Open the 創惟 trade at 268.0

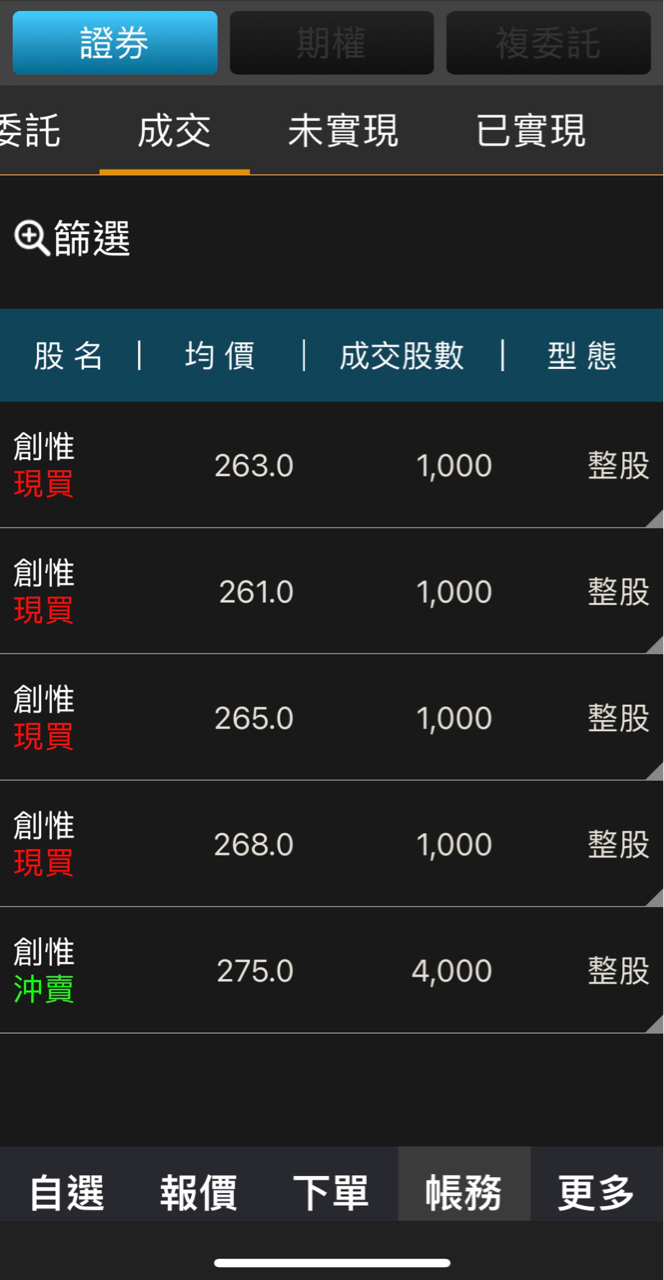332,844
